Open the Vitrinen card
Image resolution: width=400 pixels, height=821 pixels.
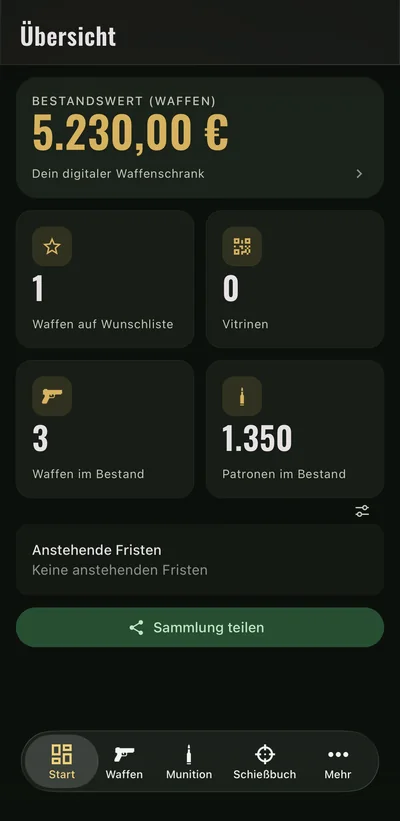(x=295, y=279)
